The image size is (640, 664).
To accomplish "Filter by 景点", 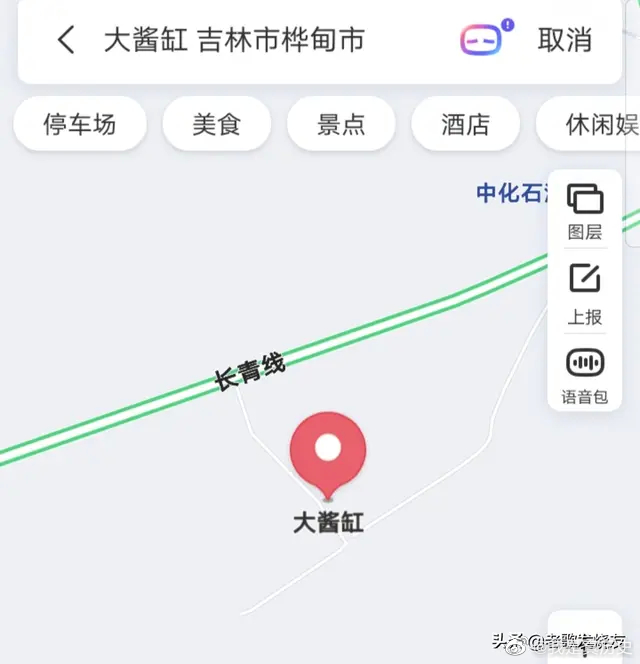I will pyautogui.click(x=341, y=125).
